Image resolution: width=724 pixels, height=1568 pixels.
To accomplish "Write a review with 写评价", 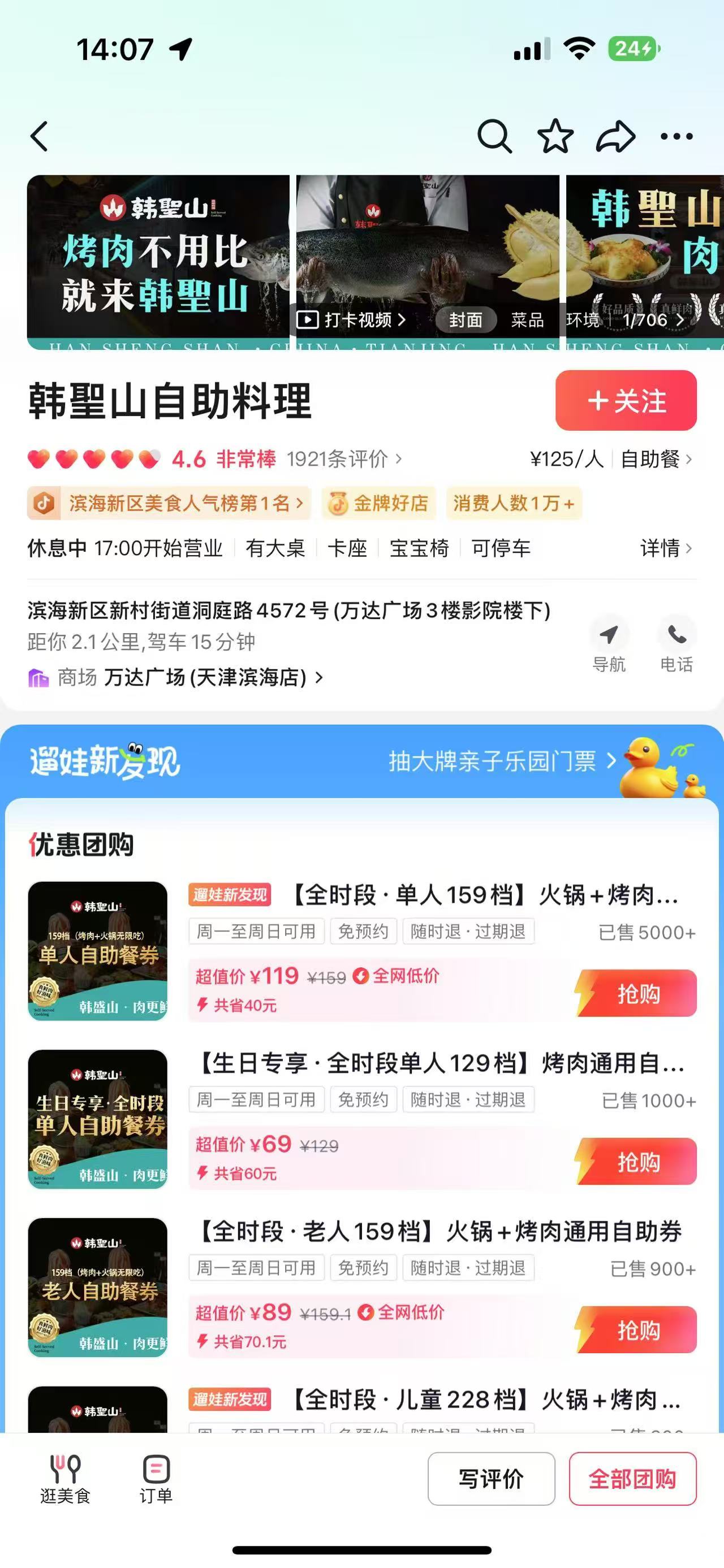I will pyautogui.click(x=491, y=1479).
